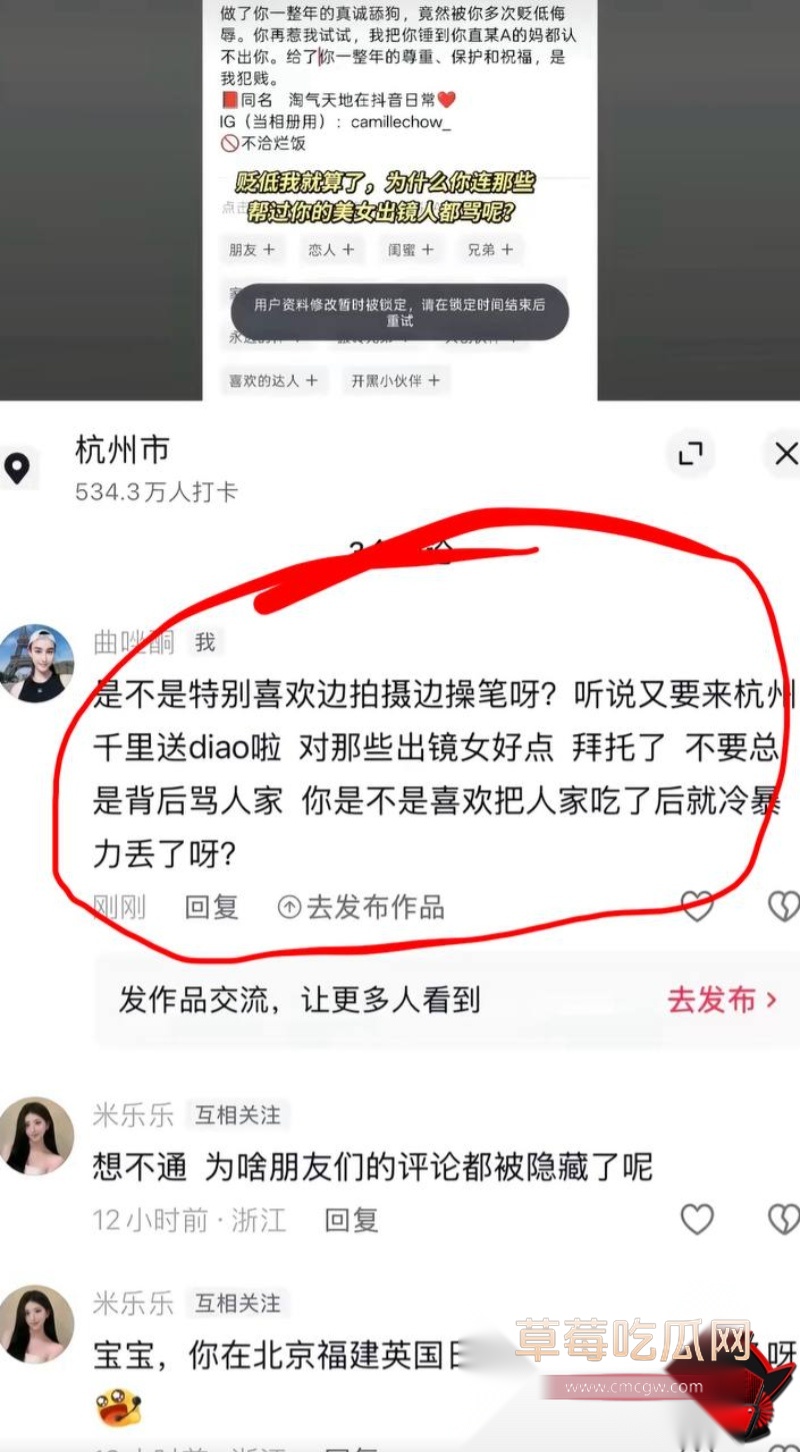Dislike 米乐乐's 想不通 comment
Viewport: 800px width, 1452px height.
click(783, 1219)
